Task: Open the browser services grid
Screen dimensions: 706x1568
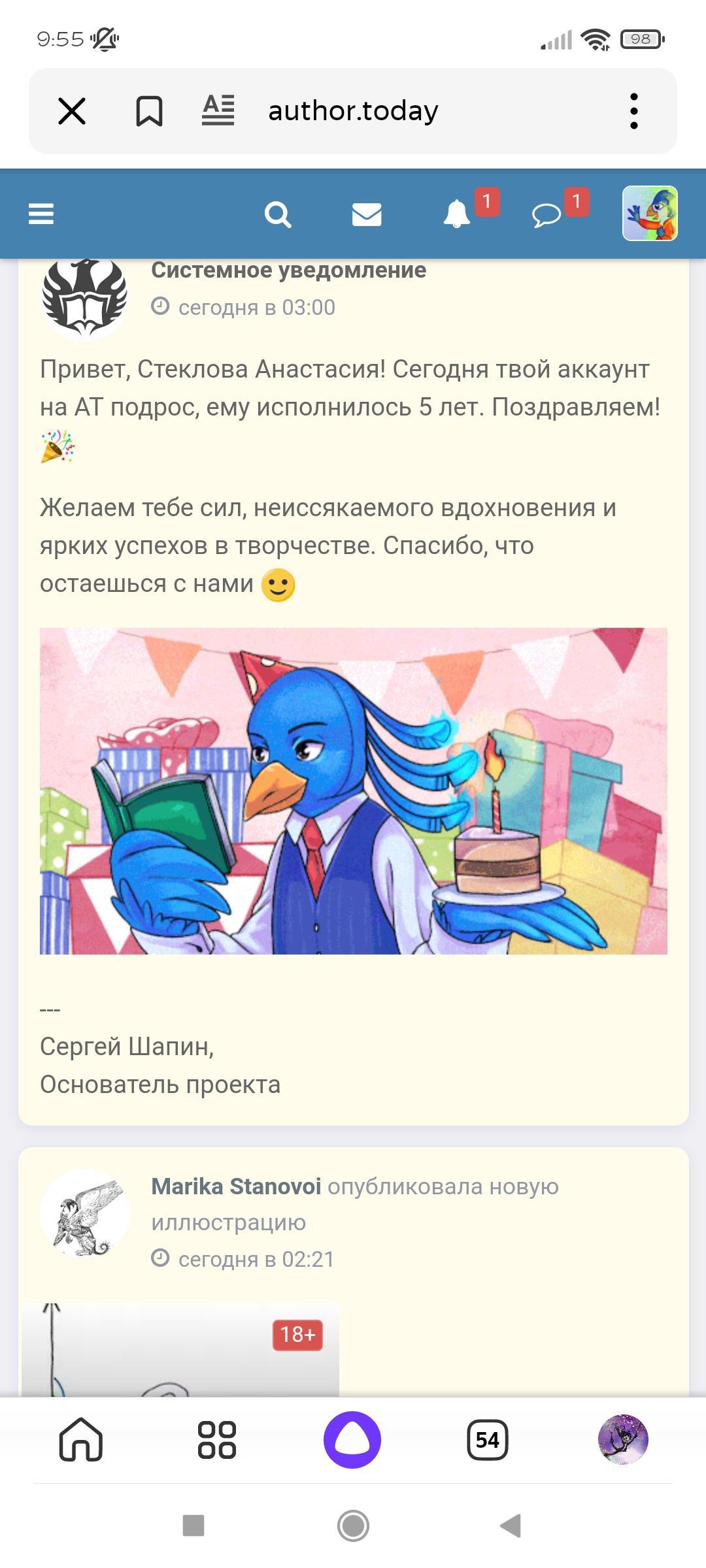Action: [x=217, y=1439]
